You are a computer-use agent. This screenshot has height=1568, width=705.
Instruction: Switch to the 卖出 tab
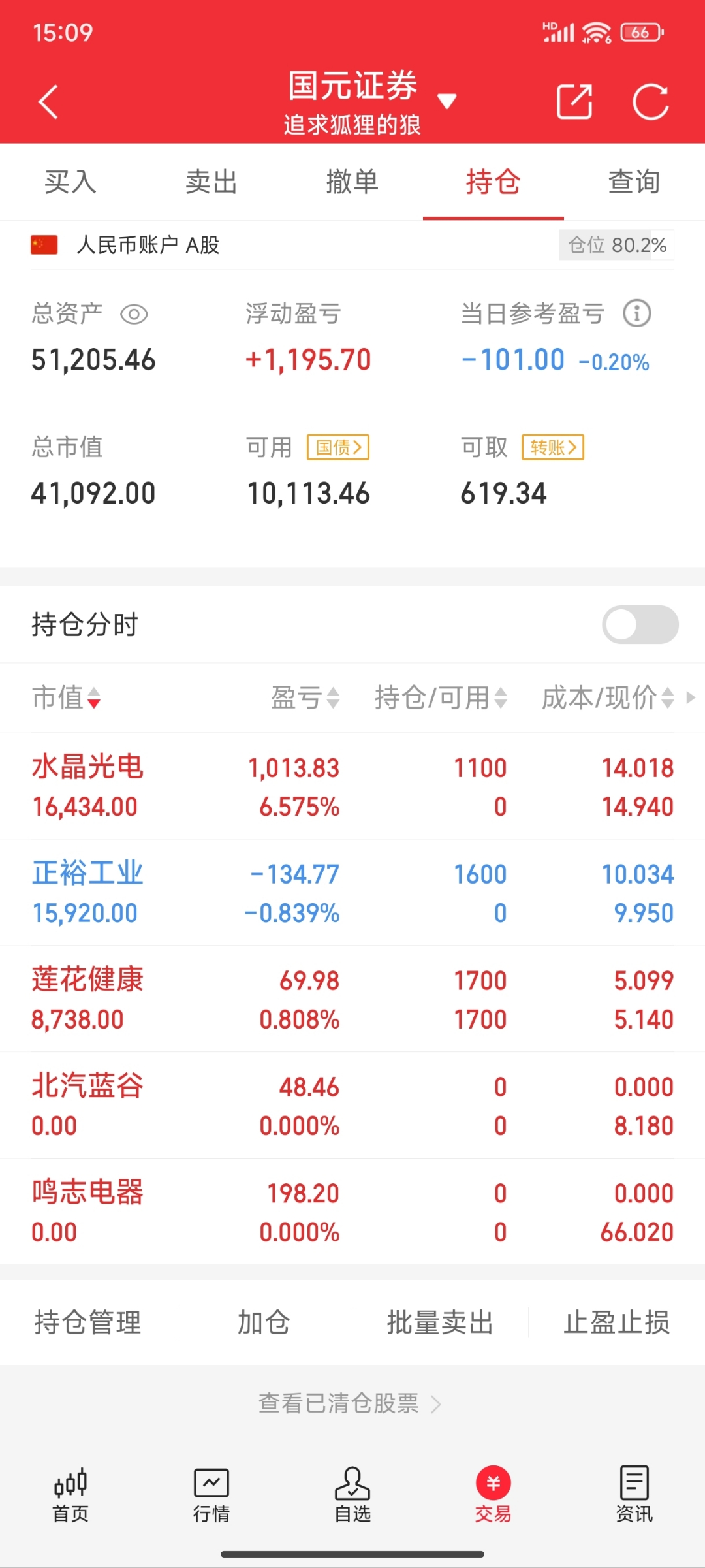point(211,182)
